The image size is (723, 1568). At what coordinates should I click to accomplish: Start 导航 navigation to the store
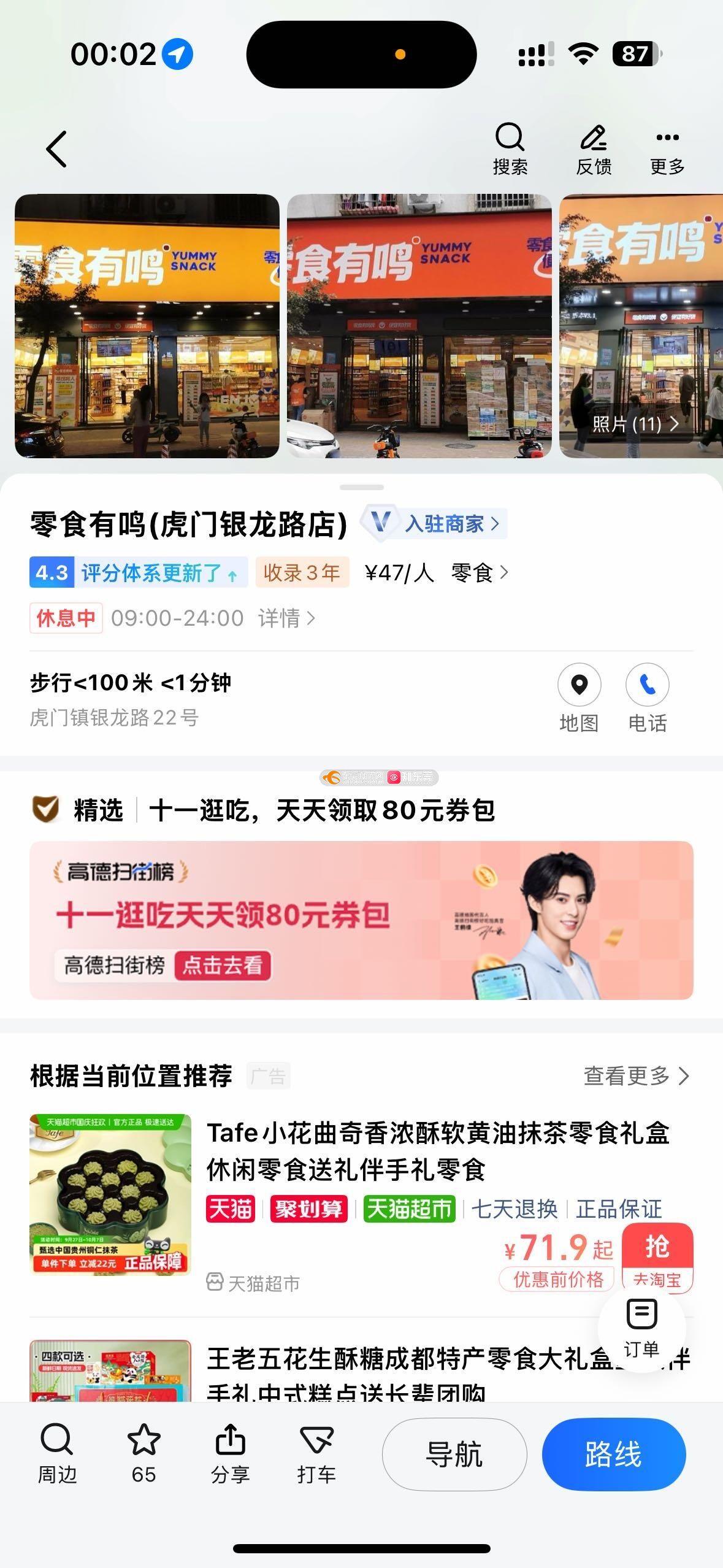click(x=454, y=1455)
